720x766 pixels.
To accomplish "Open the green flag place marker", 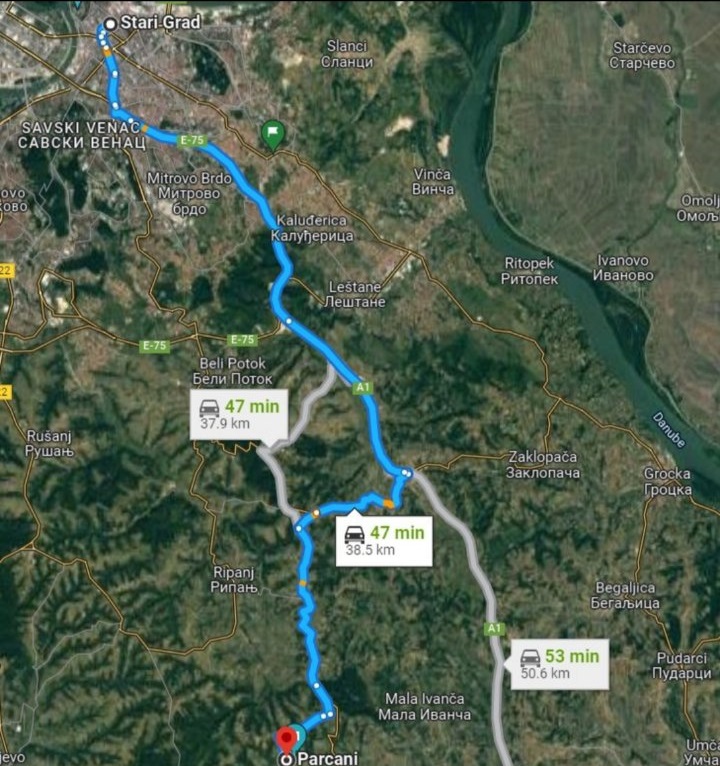I will click(271, 133).
